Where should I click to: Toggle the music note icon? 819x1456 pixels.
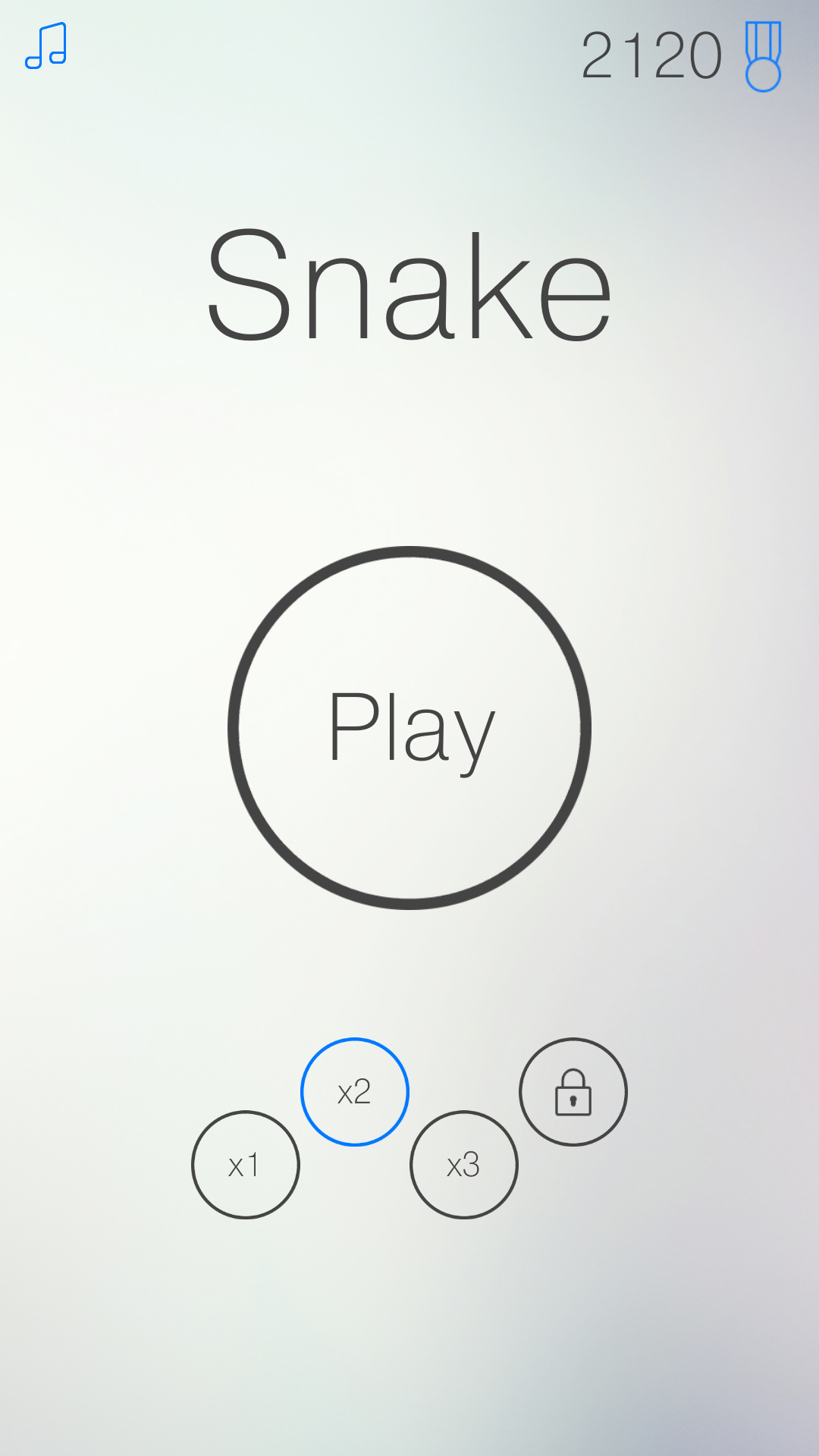point(45,46)
